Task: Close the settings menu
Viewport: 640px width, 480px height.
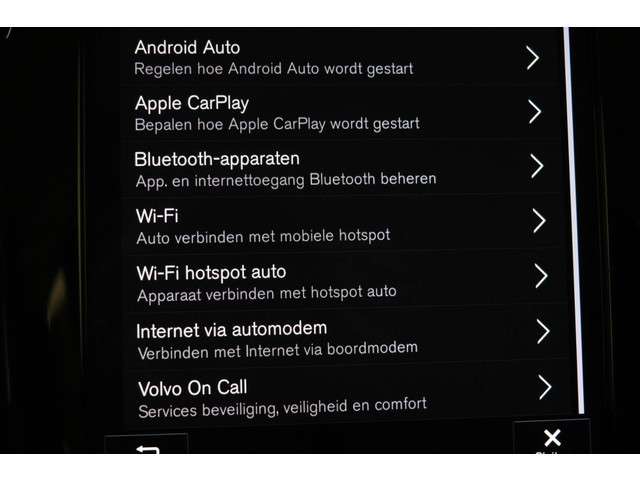Action: pos(551,438)
